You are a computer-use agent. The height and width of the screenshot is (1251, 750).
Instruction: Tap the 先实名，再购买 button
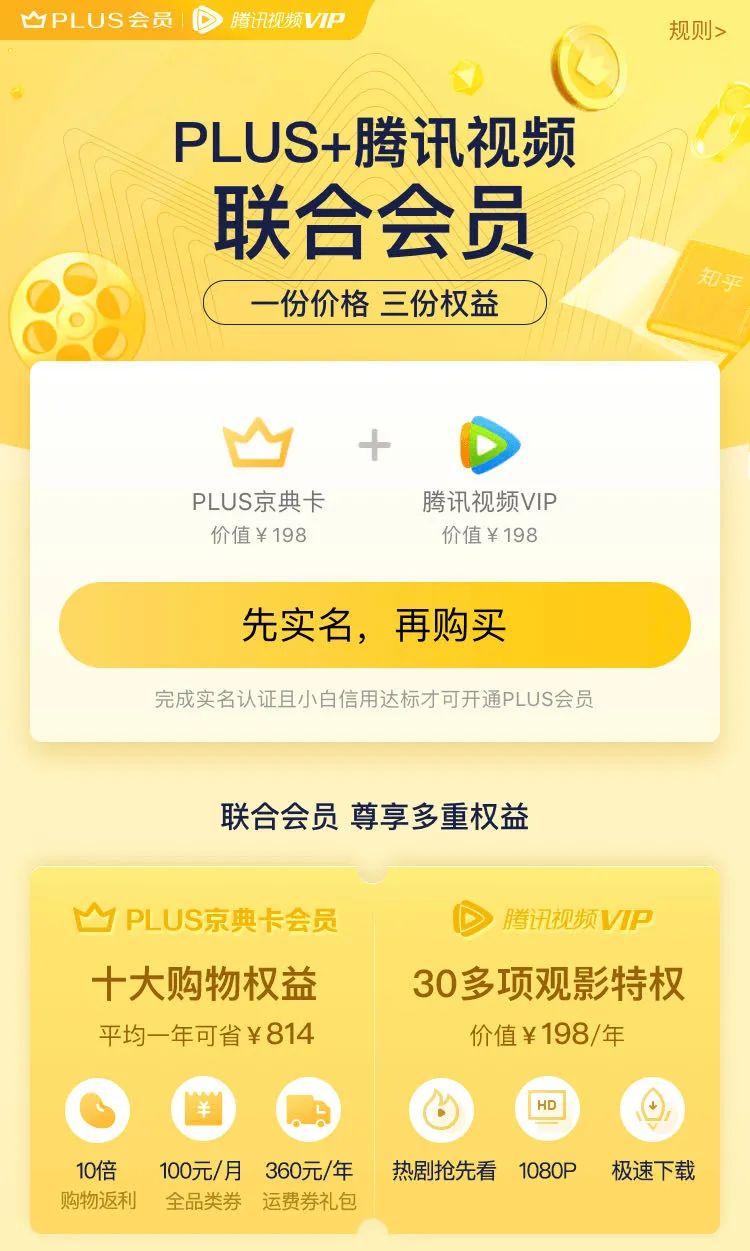[375, 625]
